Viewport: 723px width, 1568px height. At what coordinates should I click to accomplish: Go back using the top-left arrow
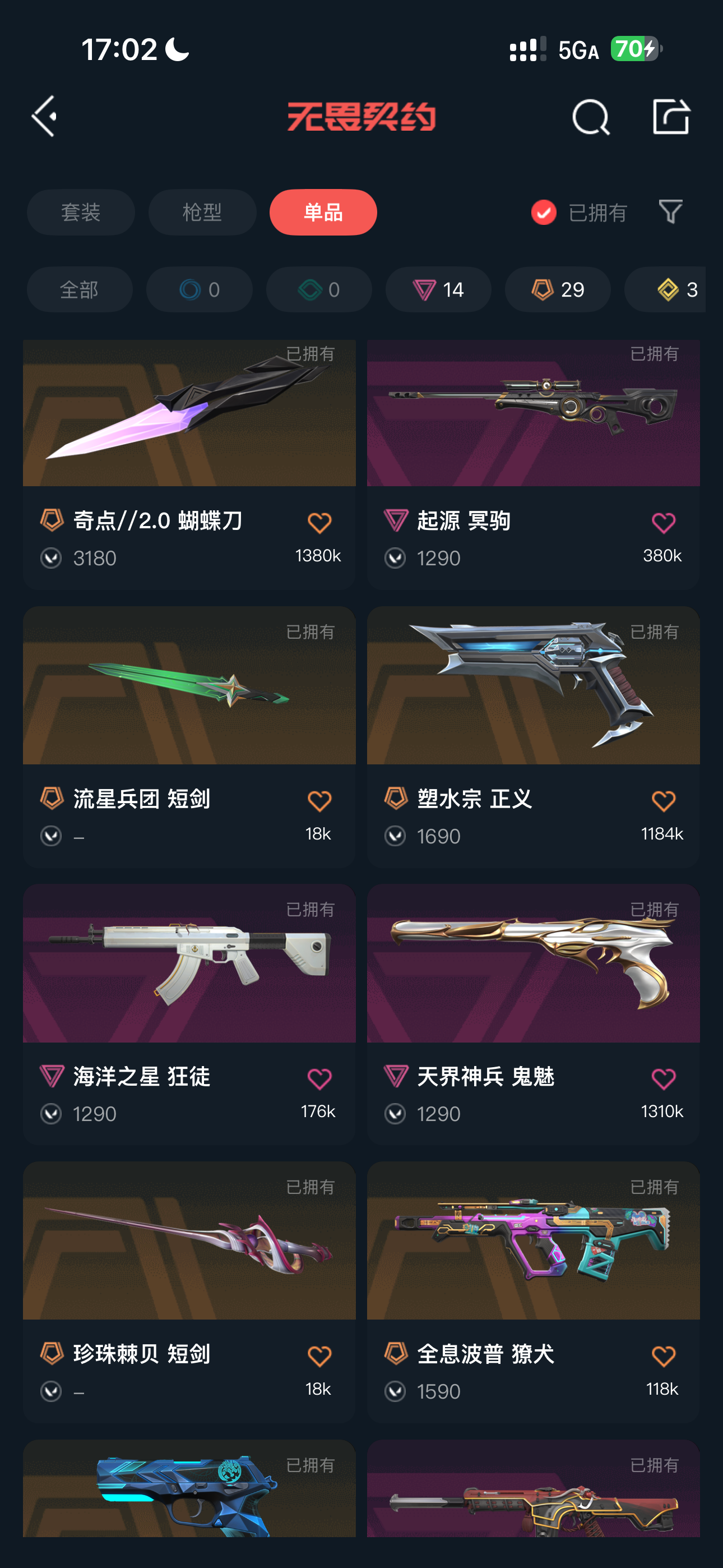click(44, 116)
